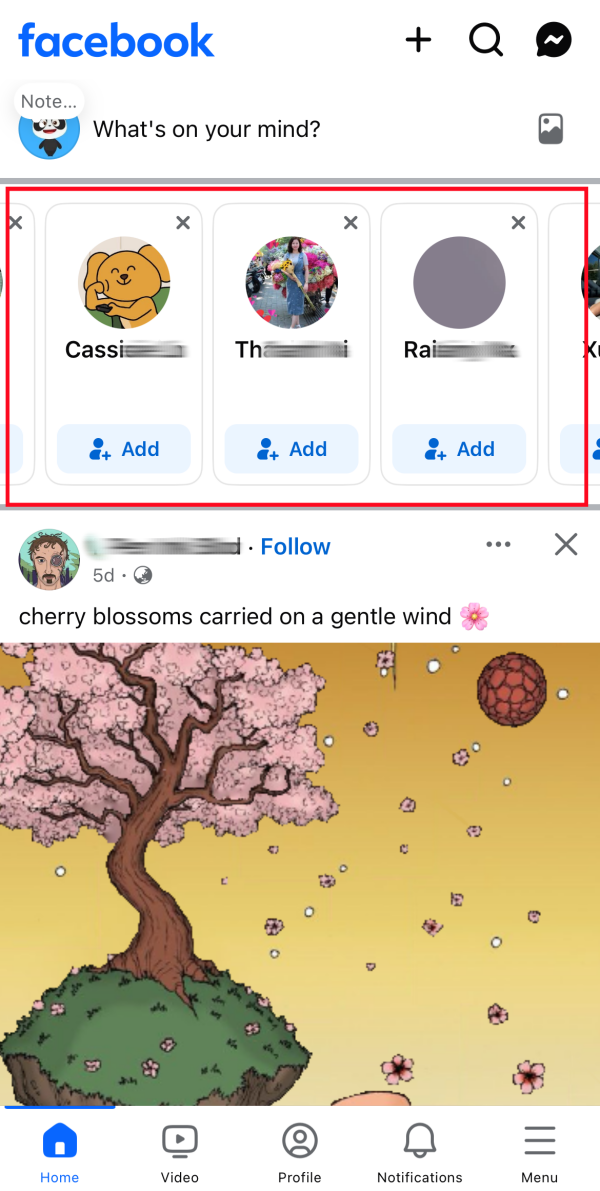Open the Menu tab

[539, 1153]
